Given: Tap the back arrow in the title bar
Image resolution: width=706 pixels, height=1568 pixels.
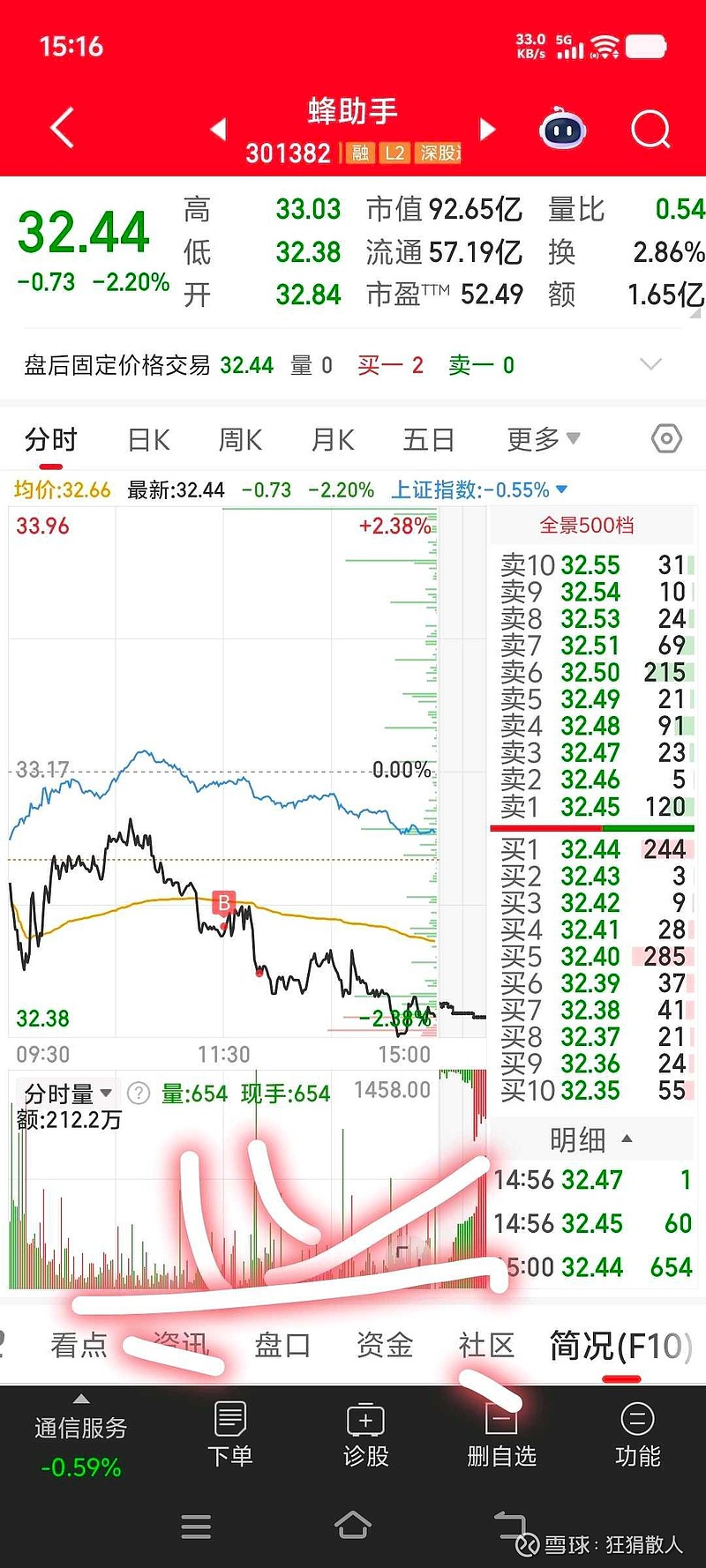Looking at the screenshot, I should [60, 129].
